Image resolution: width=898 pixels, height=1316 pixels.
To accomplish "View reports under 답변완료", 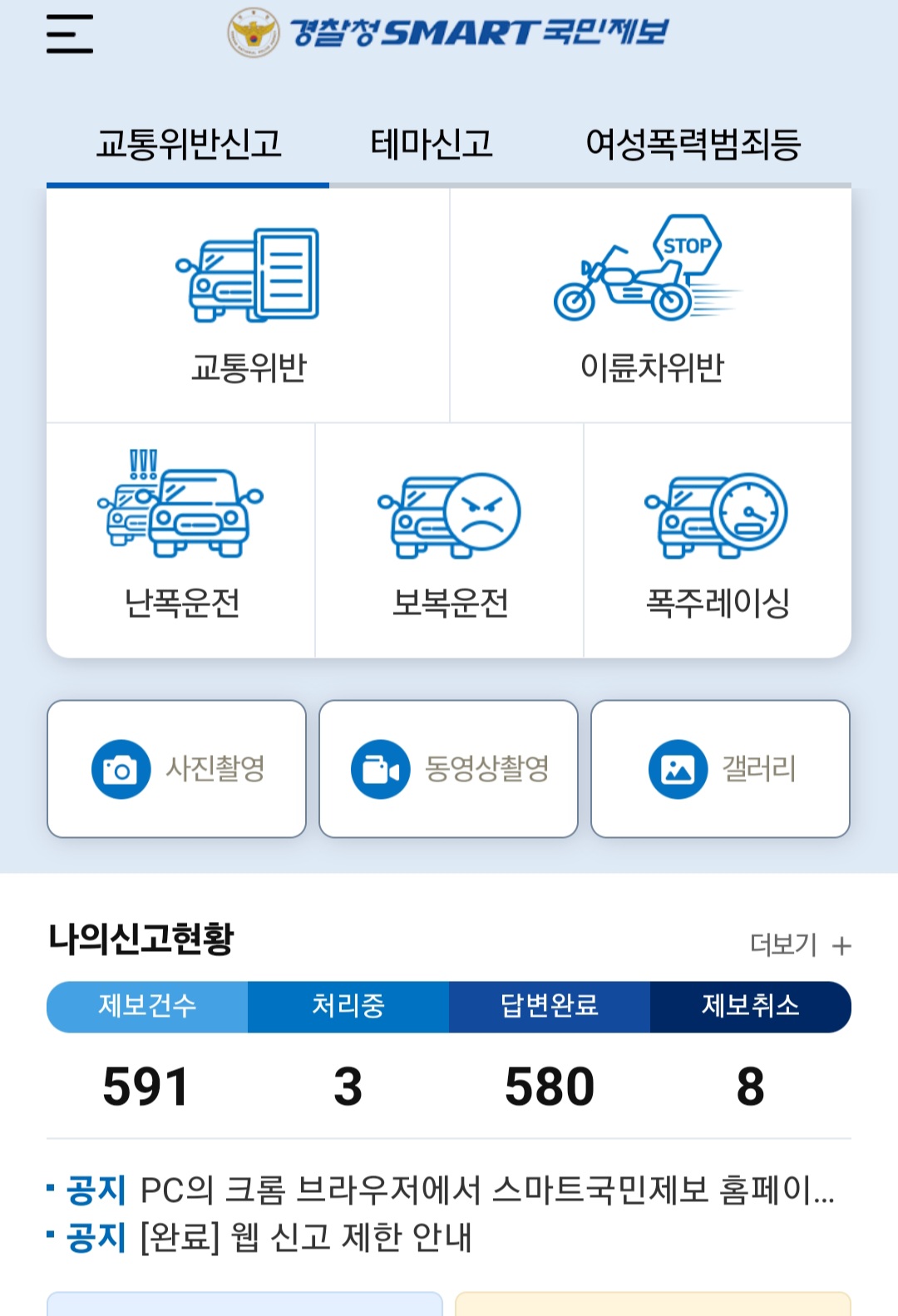I will tap(550, 1007).
